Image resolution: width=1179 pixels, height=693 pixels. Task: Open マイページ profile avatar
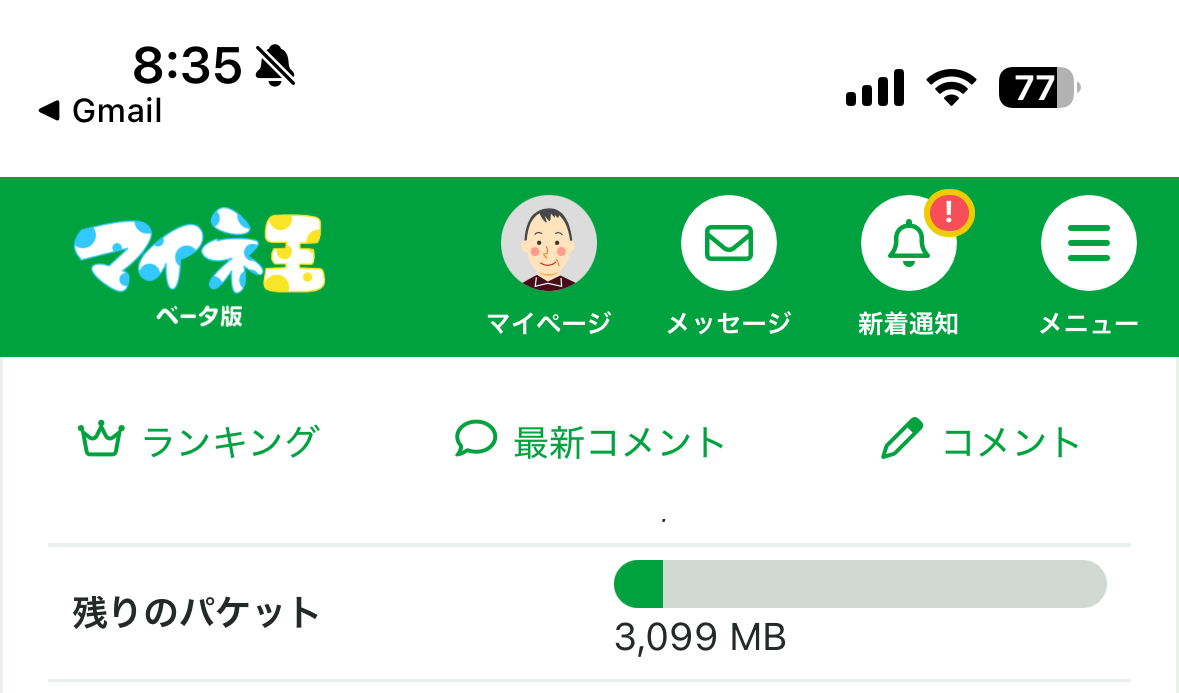pos(548,244)
